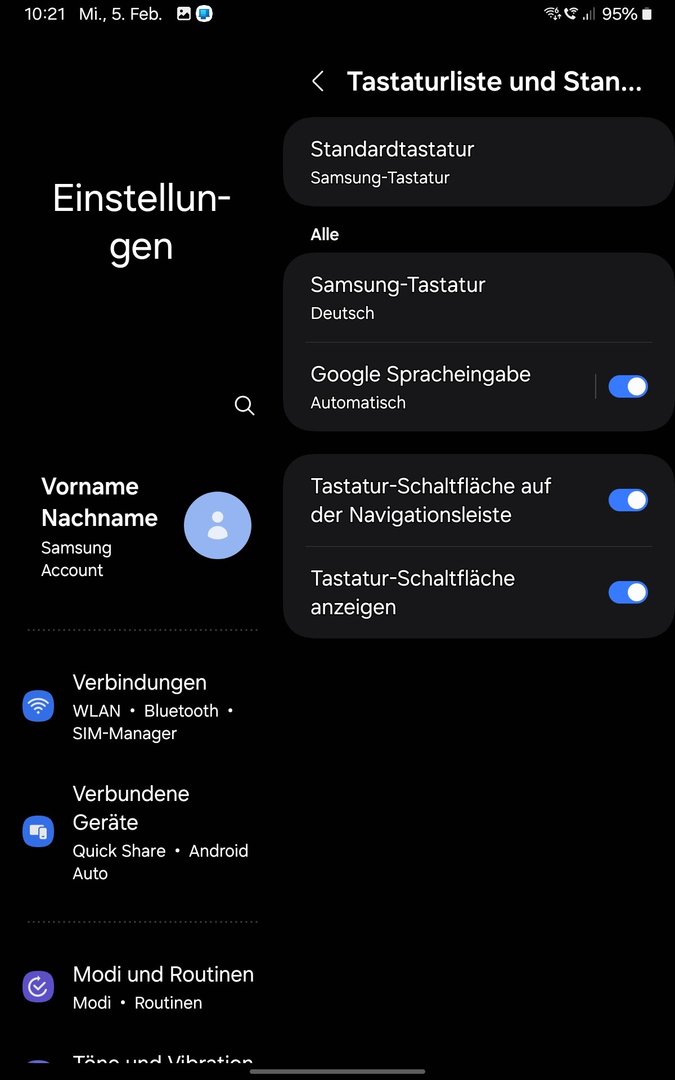The width and height of the screenshot is (675, 1080).
Task: Search the Einstellungen with the magnifier
Action: [244, 405]
